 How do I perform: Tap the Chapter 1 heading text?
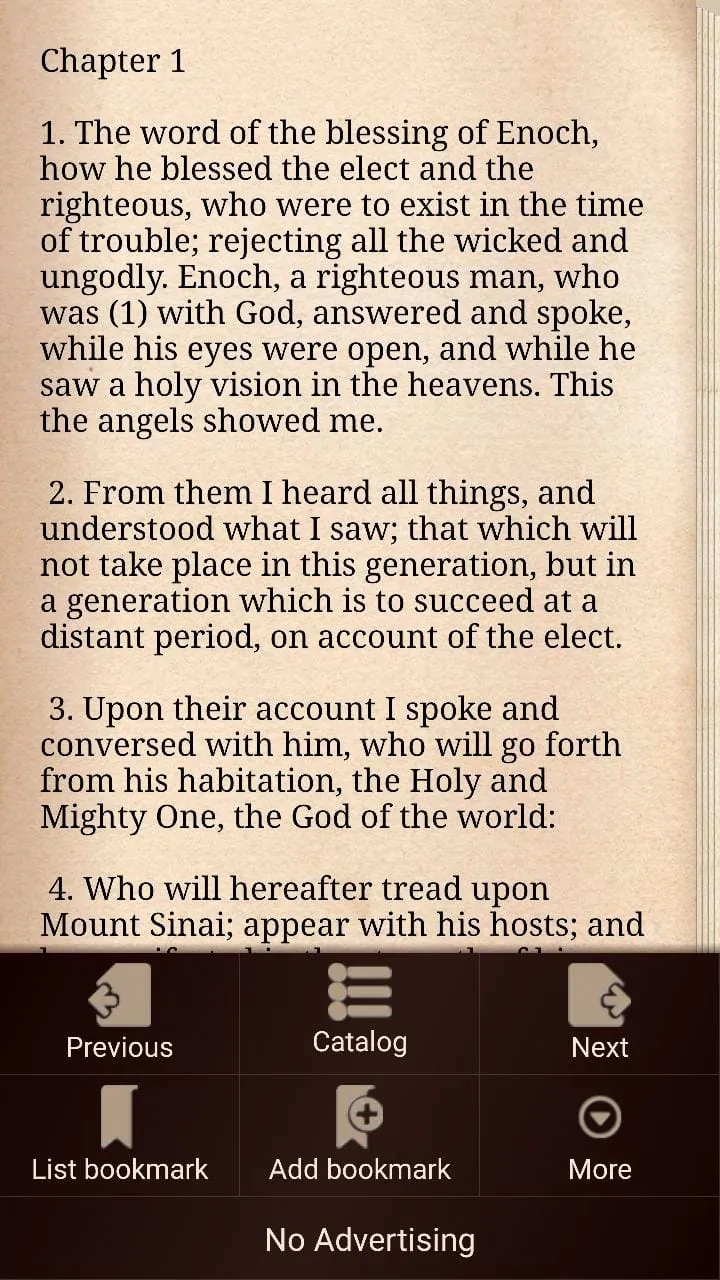tap(112, 61)
